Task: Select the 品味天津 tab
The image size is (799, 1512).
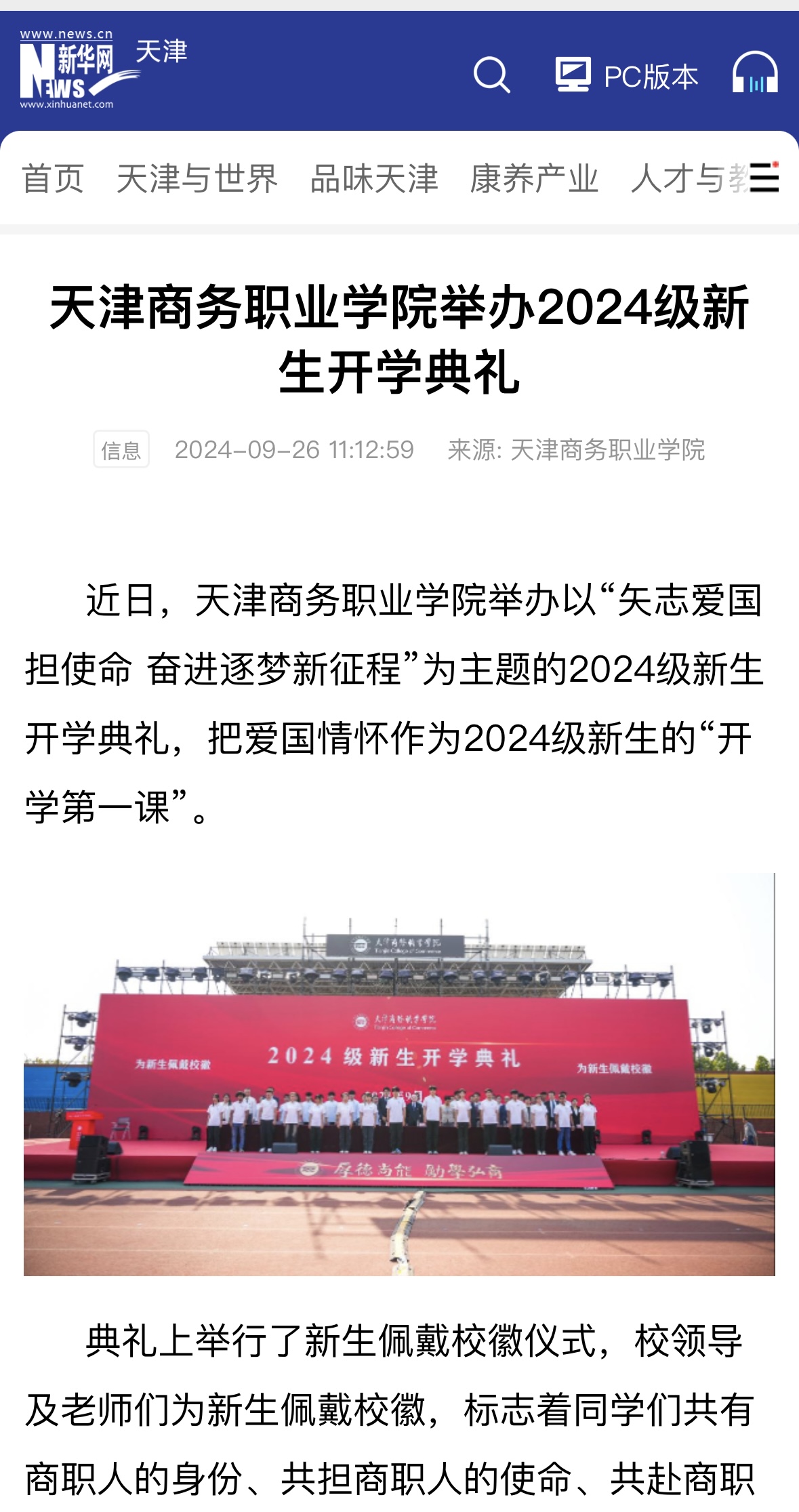Action: (x=374, y=179)
